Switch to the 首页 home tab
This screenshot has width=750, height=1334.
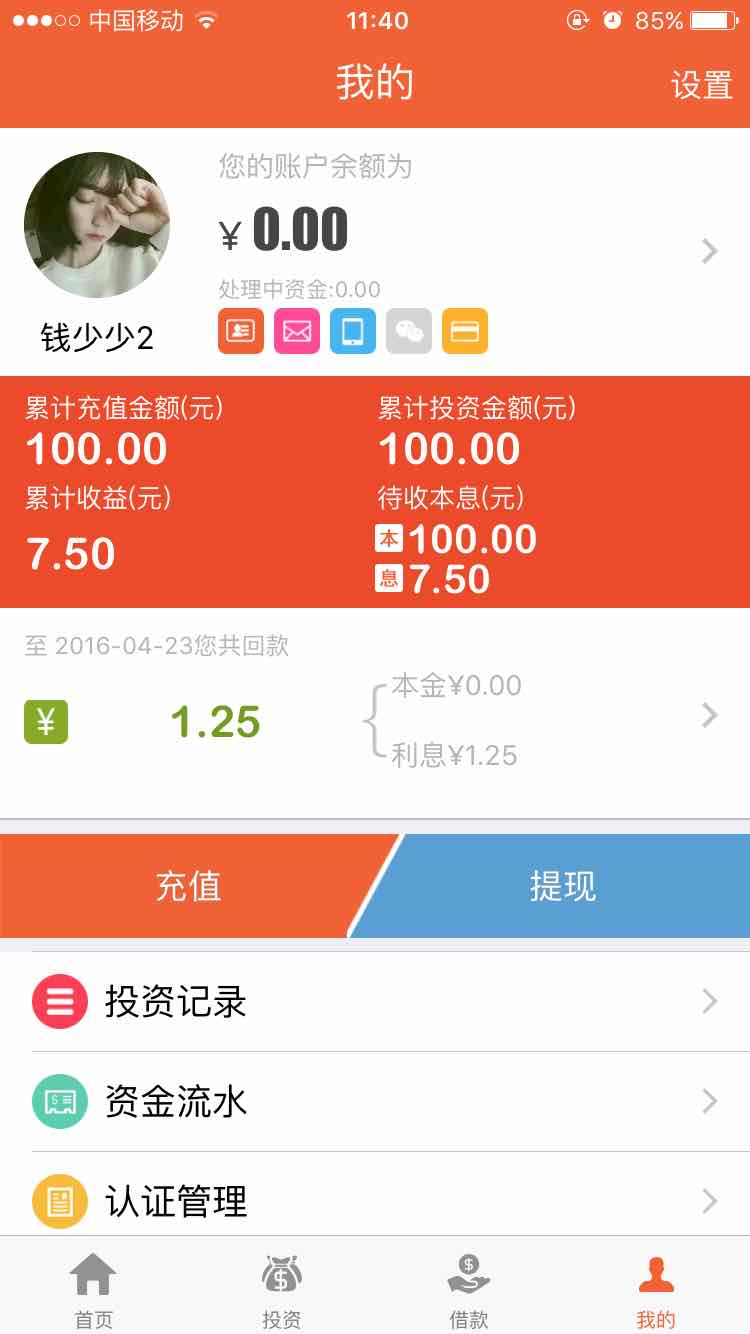tap(94, 1290)
